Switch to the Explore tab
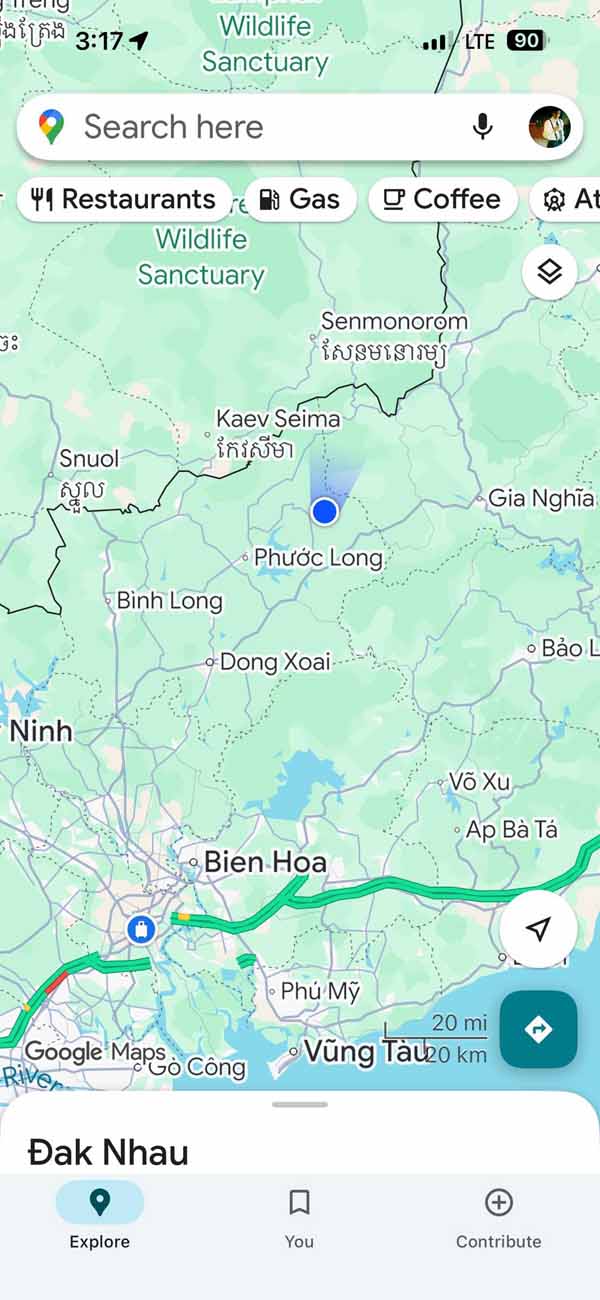Viewport: 600px width, 1300px height. tap(99, 1215)
